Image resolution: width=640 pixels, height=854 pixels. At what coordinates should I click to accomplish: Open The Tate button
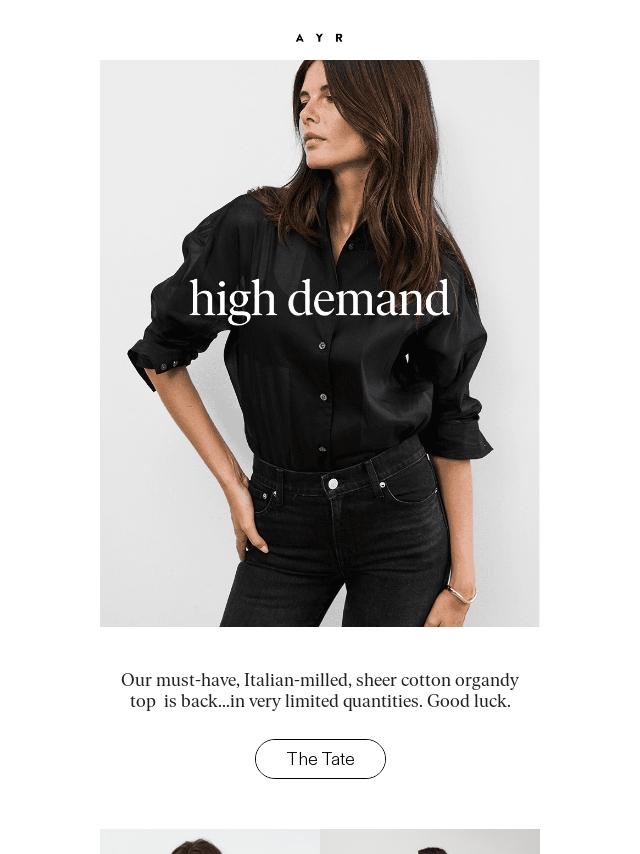(x=320, y=759)
